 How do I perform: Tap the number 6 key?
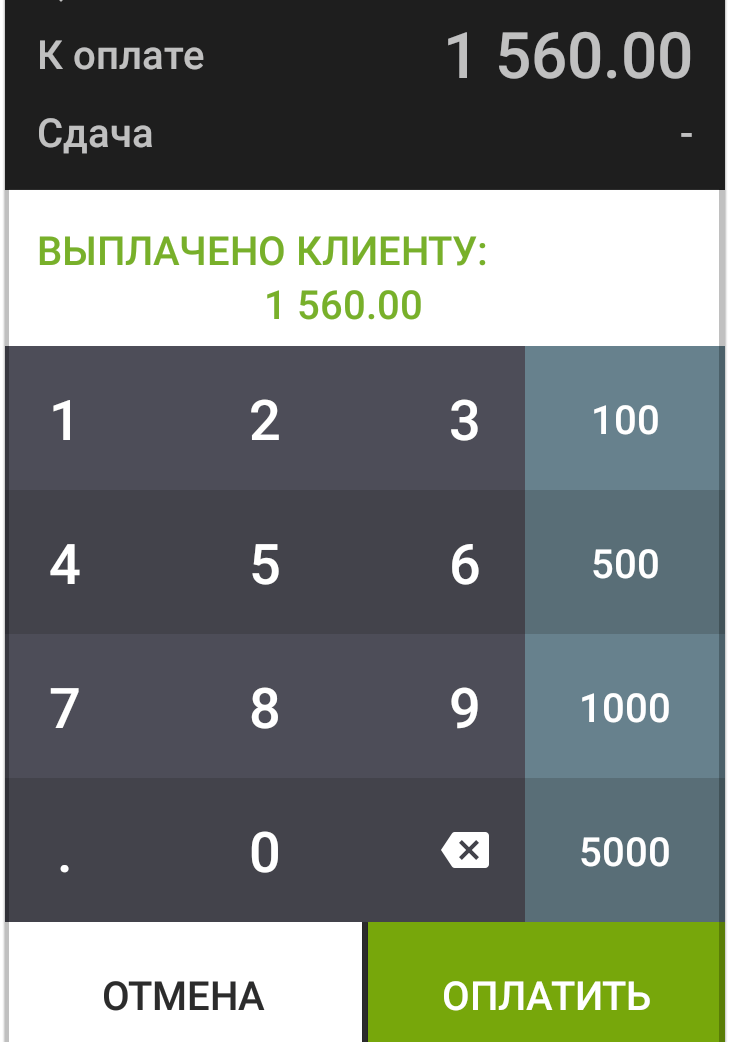tap(464, 565)
